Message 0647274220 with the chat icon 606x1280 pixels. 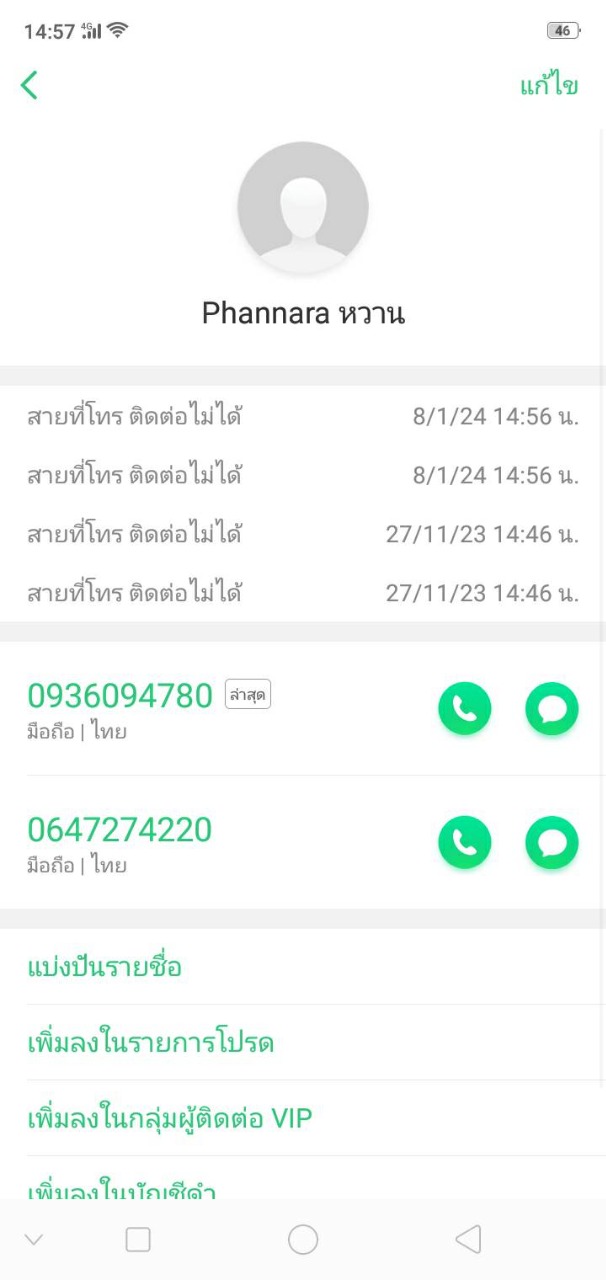click(552, 842)
